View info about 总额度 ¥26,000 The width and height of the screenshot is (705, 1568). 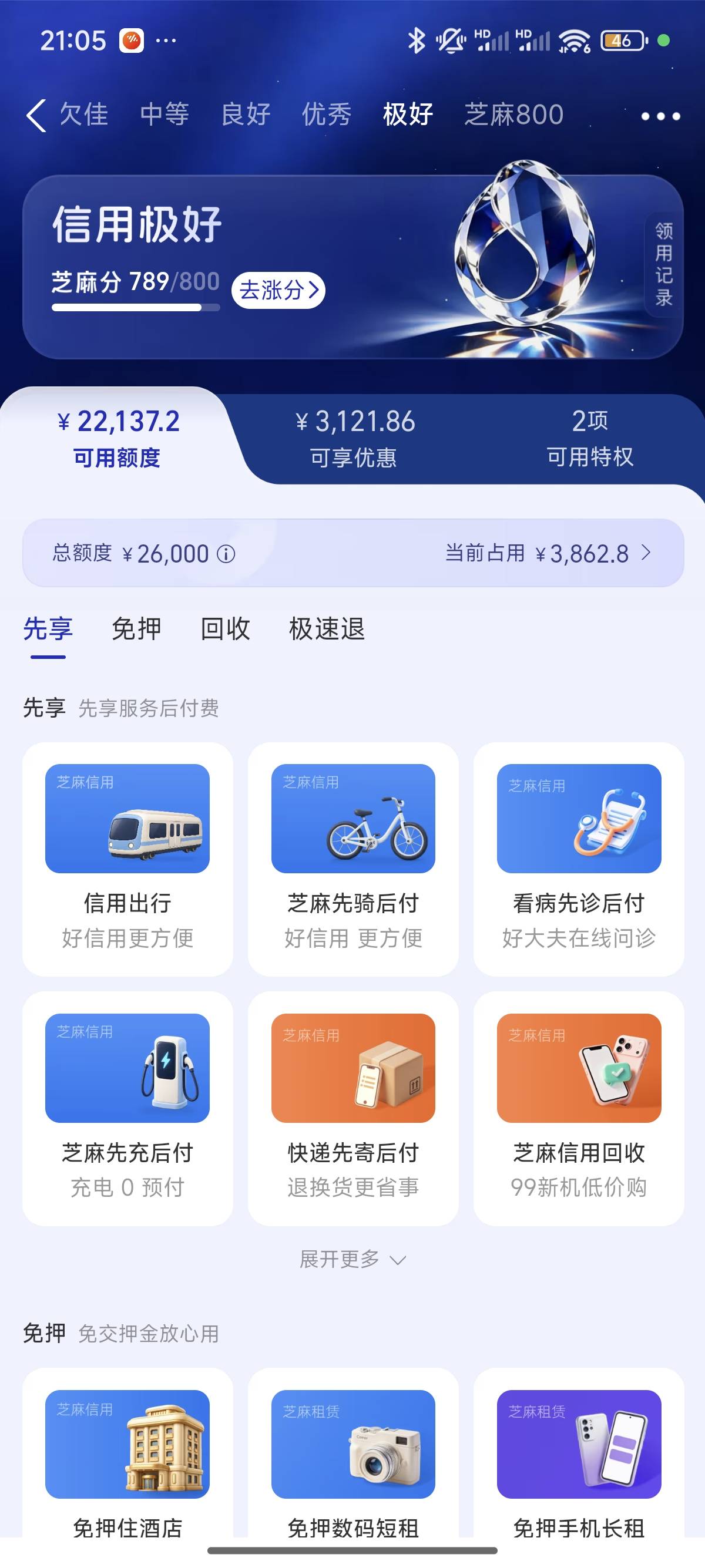point(226,554)
